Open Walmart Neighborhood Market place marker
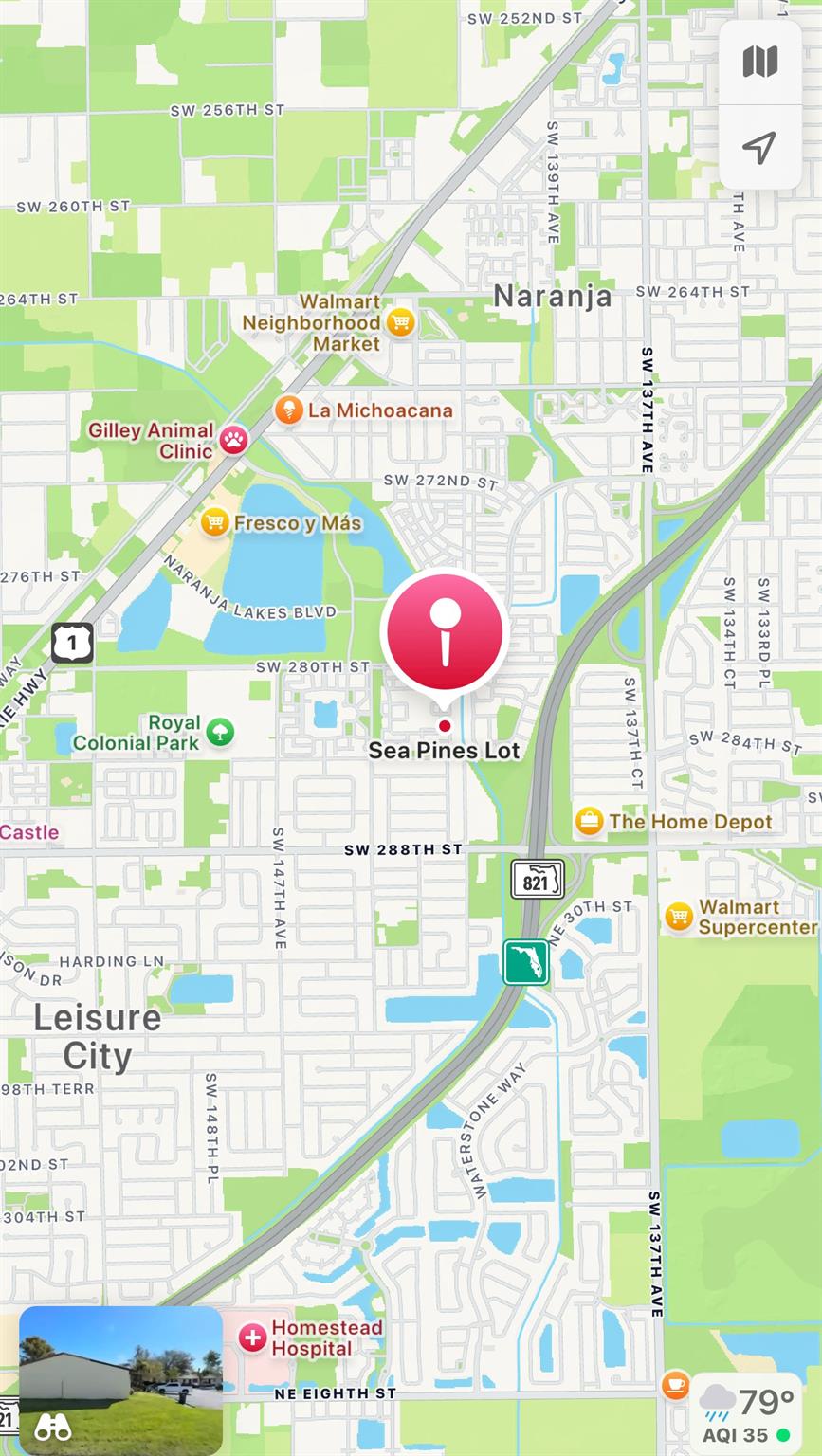822x1456 pixels. pos(401,323)
